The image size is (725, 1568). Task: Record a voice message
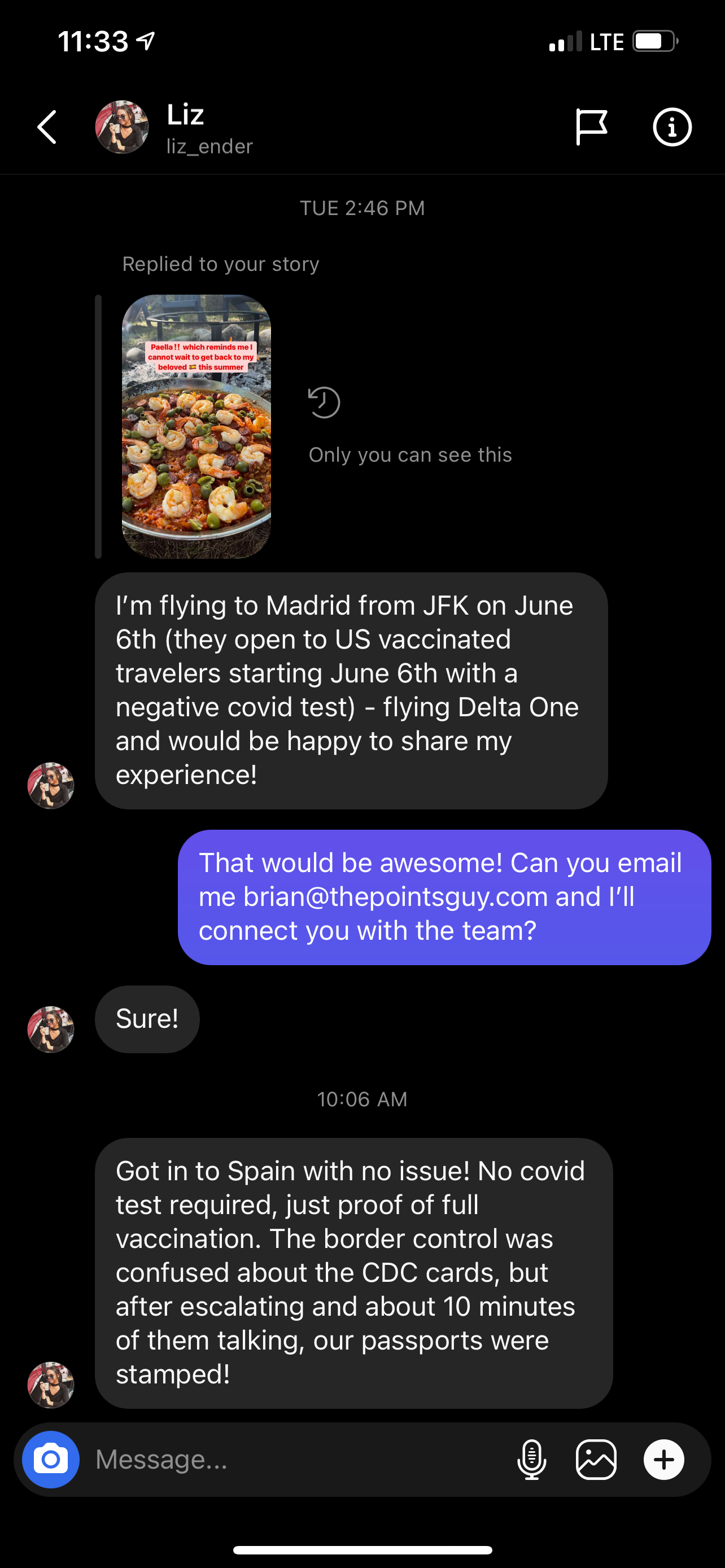click(531, 1460)
